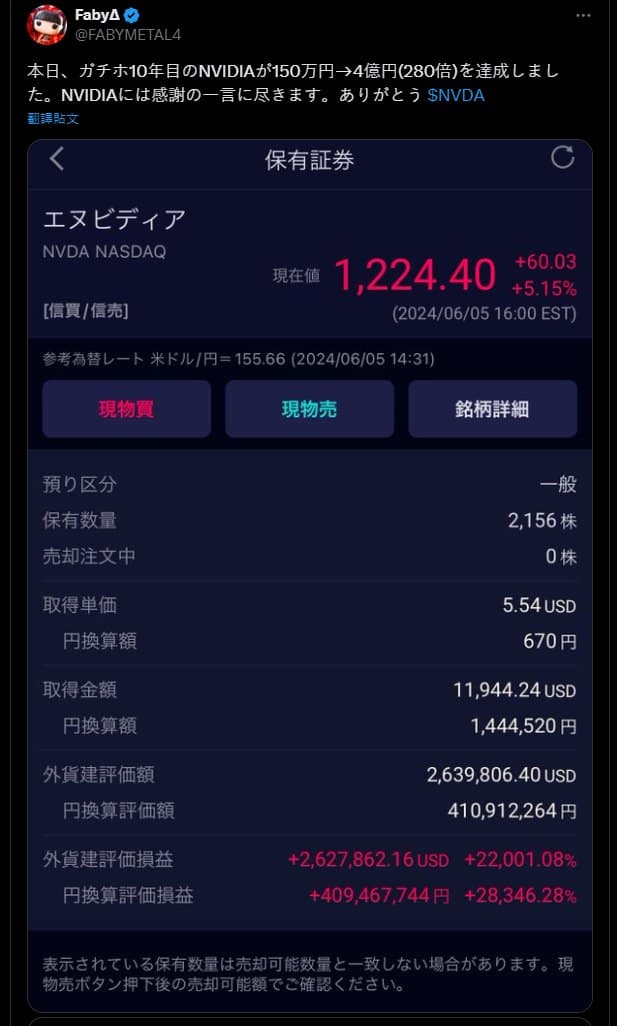Visit the @FABYMETAL4 profile handle
This screenshot has height=1026, width=617.
tap(127, 34)
